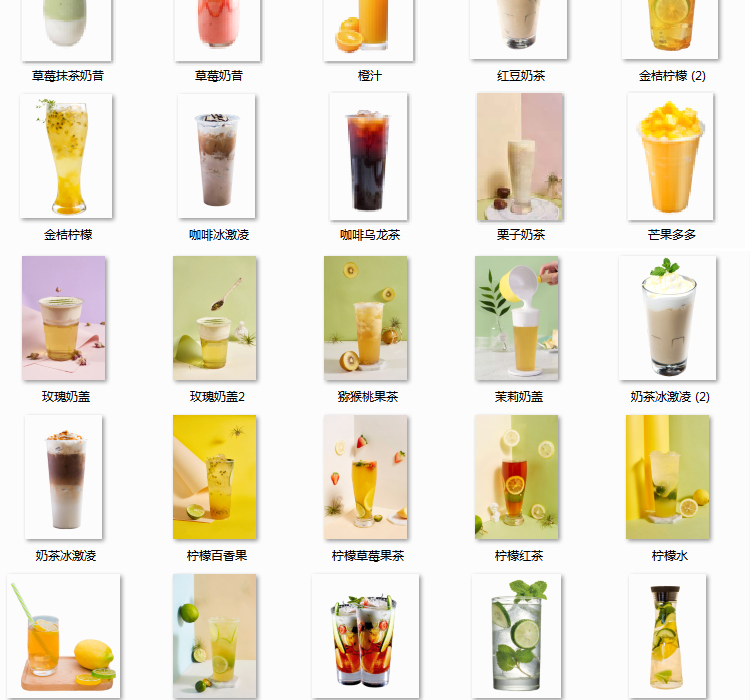Open 奶茶冰激凌 file without the (2) suffix
This screenshot has height=700, width=750.
click(65, 477)
